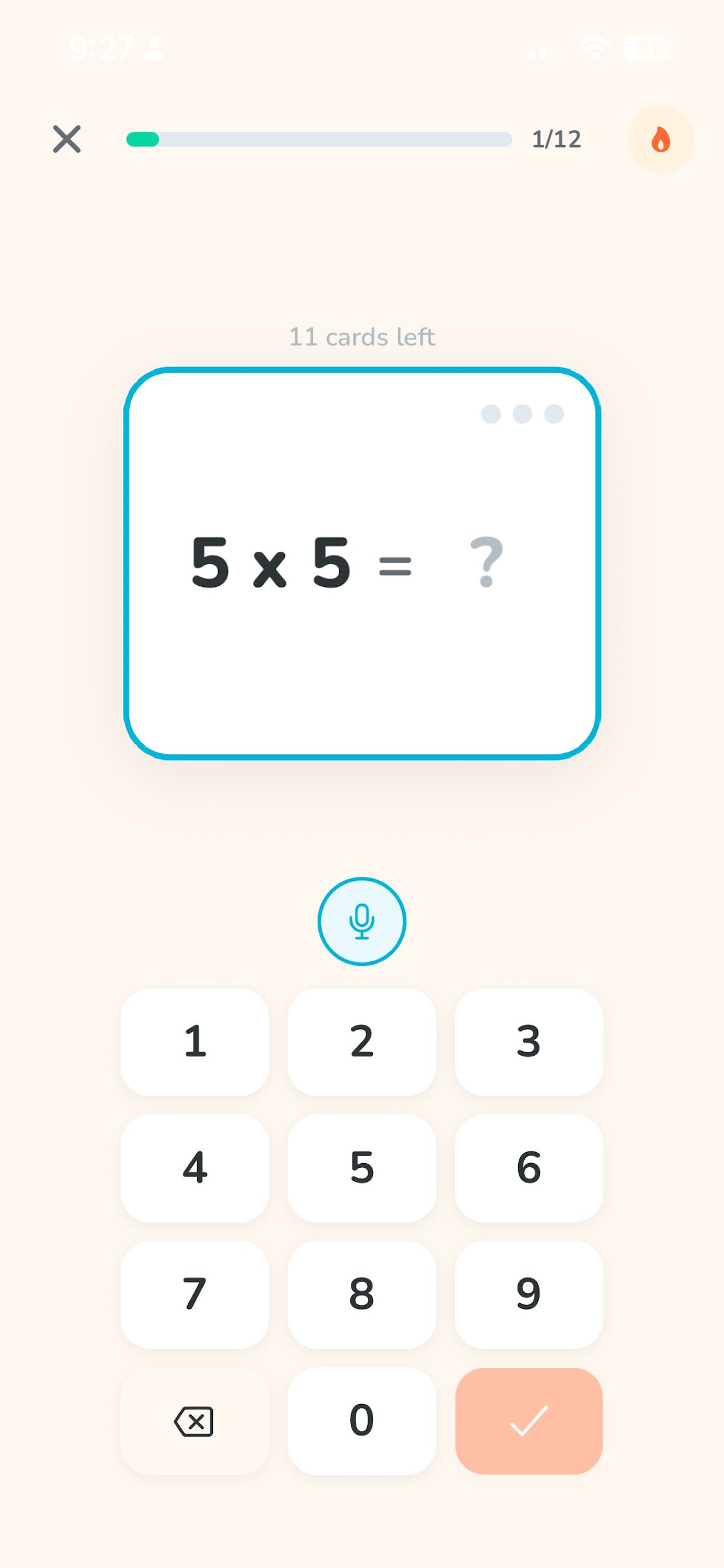Viewport: 724px width, 1568px height.
Task: Enter digit 6 on the keypad
Action: (x=528, y=1168)
